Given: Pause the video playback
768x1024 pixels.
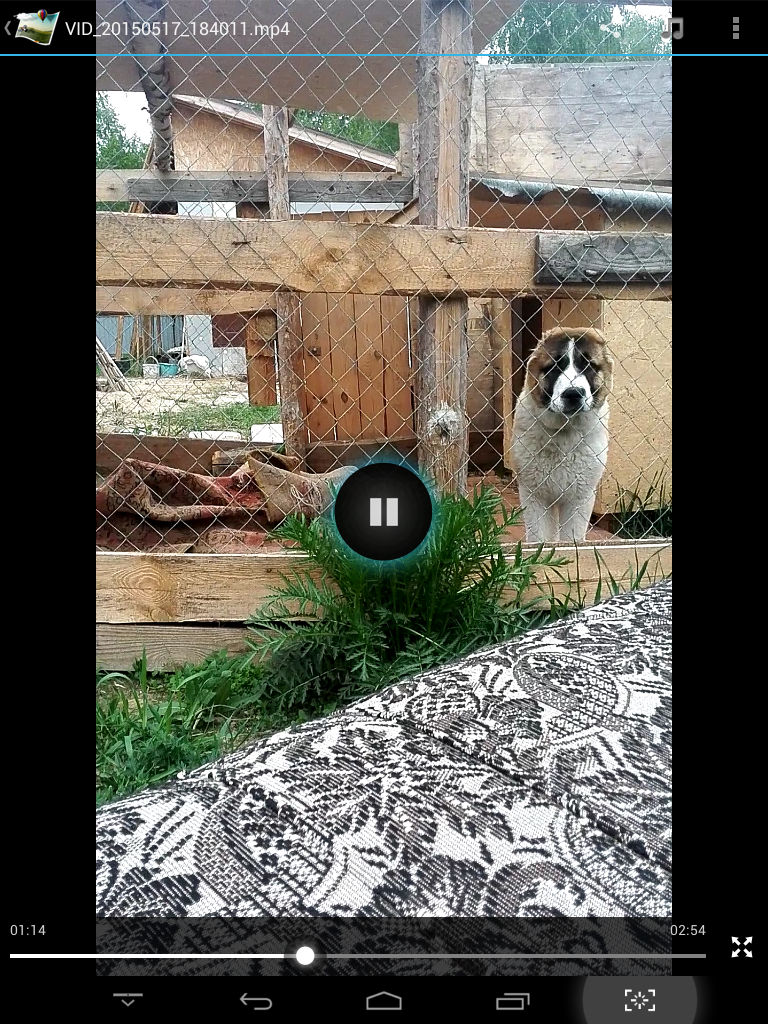Looking at the screenshot, I should click(383, 511).
